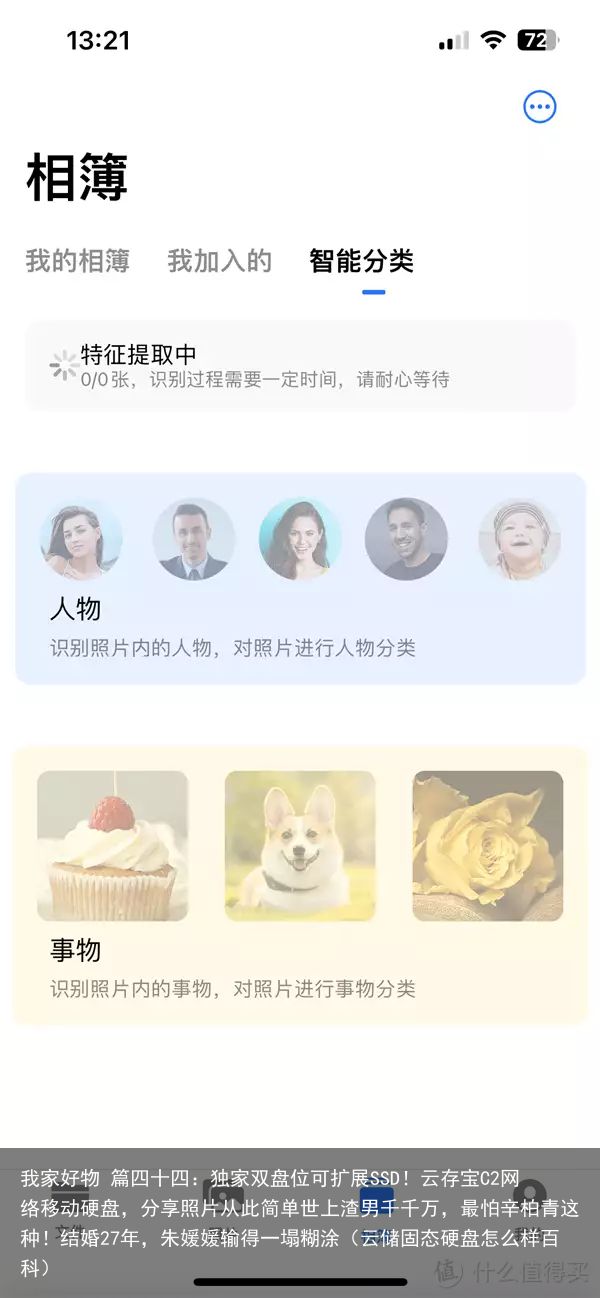Image resolution: width=600 pixels, height=1298 pixels.
Task: Select the 智能分类 tab
Action: click(x=361, y=261)
